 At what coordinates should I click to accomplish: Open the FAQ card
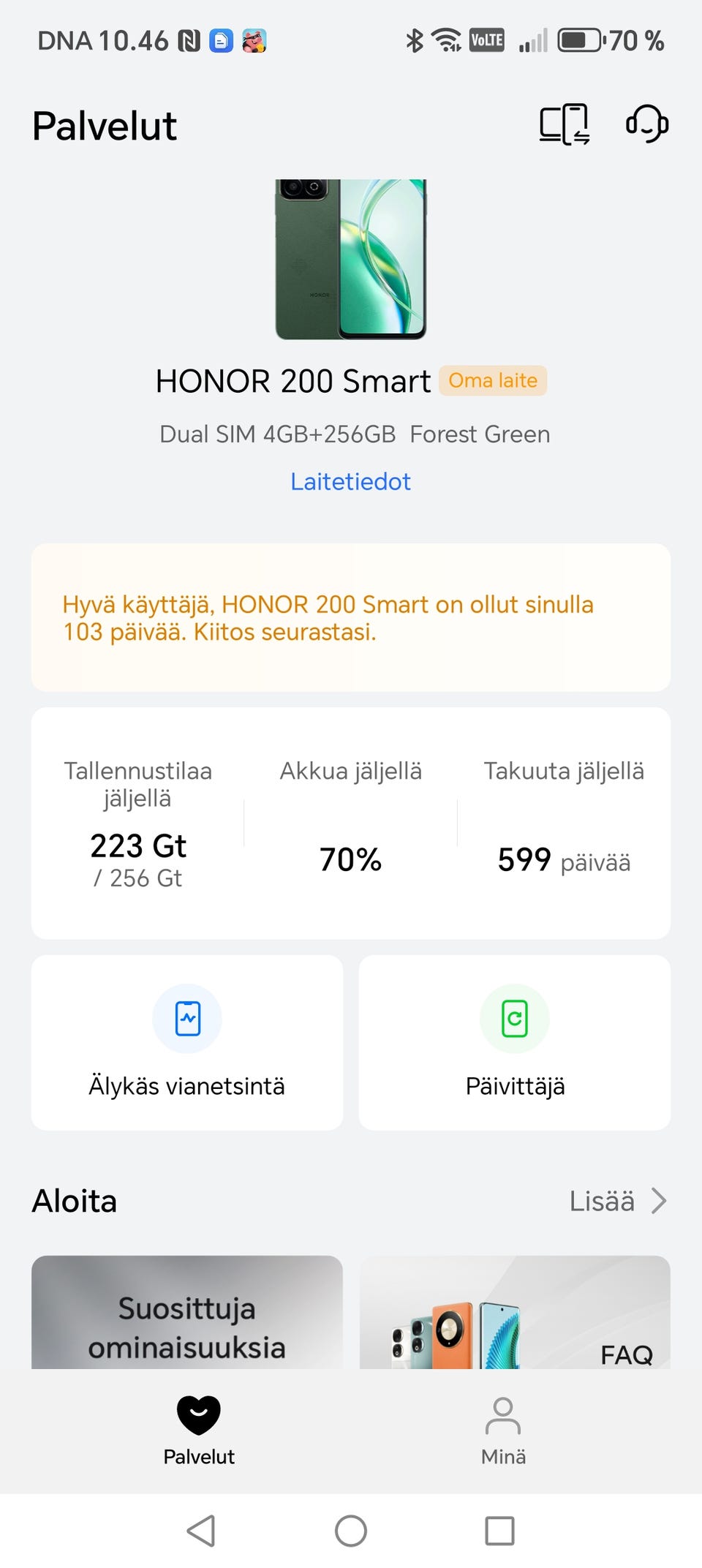pos(515,1313)
